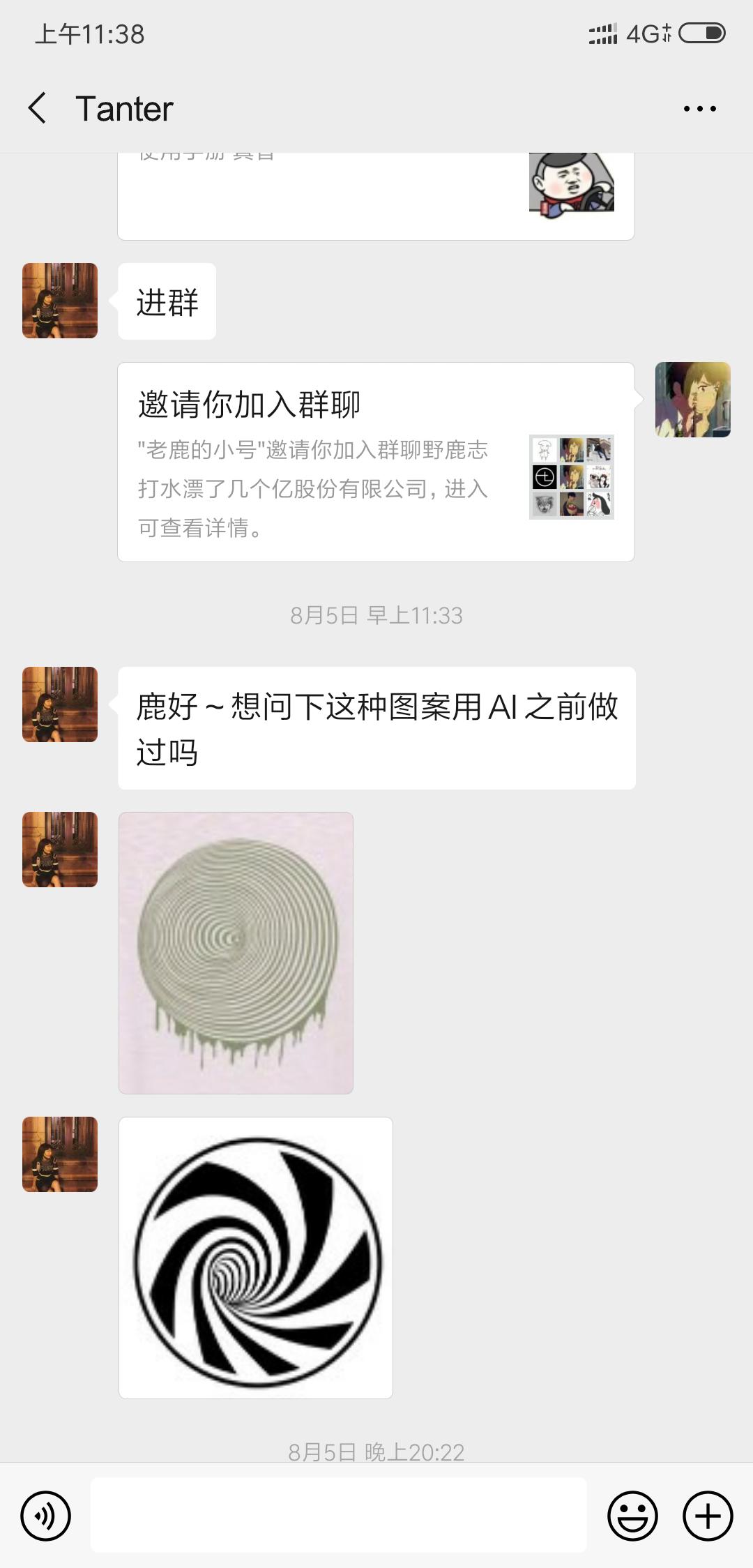Open the black-and-white spiral image
753x1568 pixels.
click(x=257, y=1259)
